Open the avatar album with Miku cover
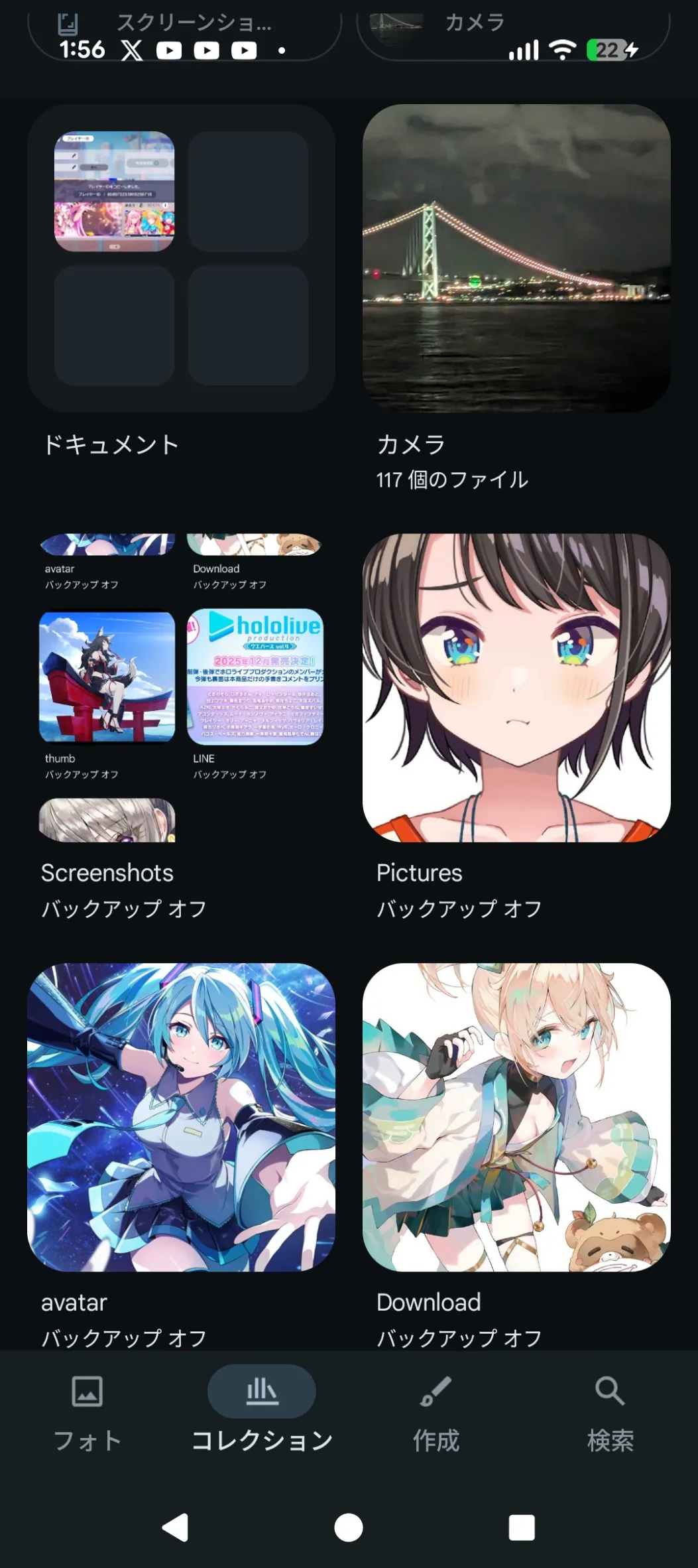This screenshot has height=1568, width=698. pos(181,1117)
